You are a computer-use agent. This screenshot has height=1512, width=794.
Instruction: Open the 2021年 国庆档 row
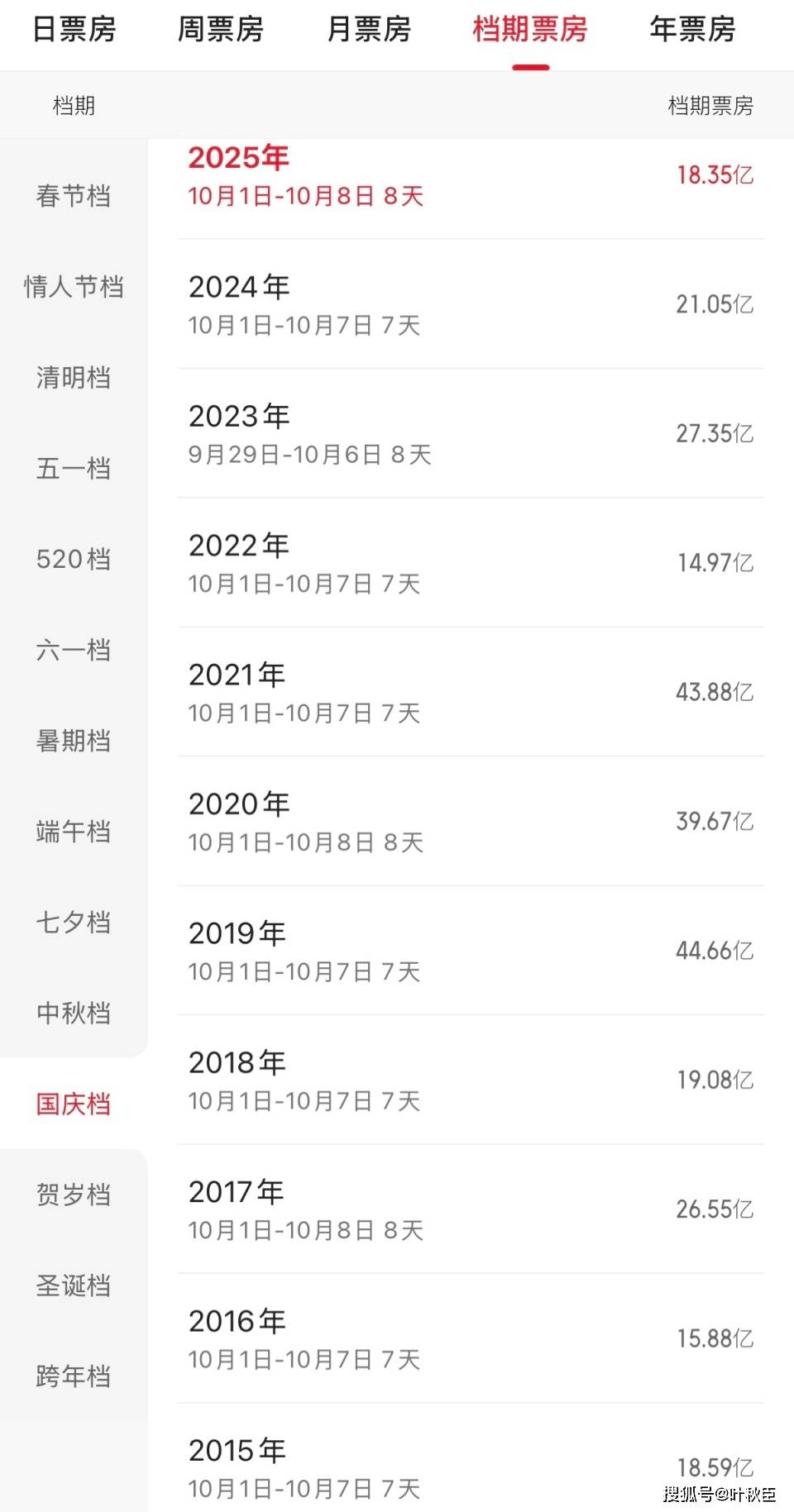pyautogui.click(x=470, y=692)
